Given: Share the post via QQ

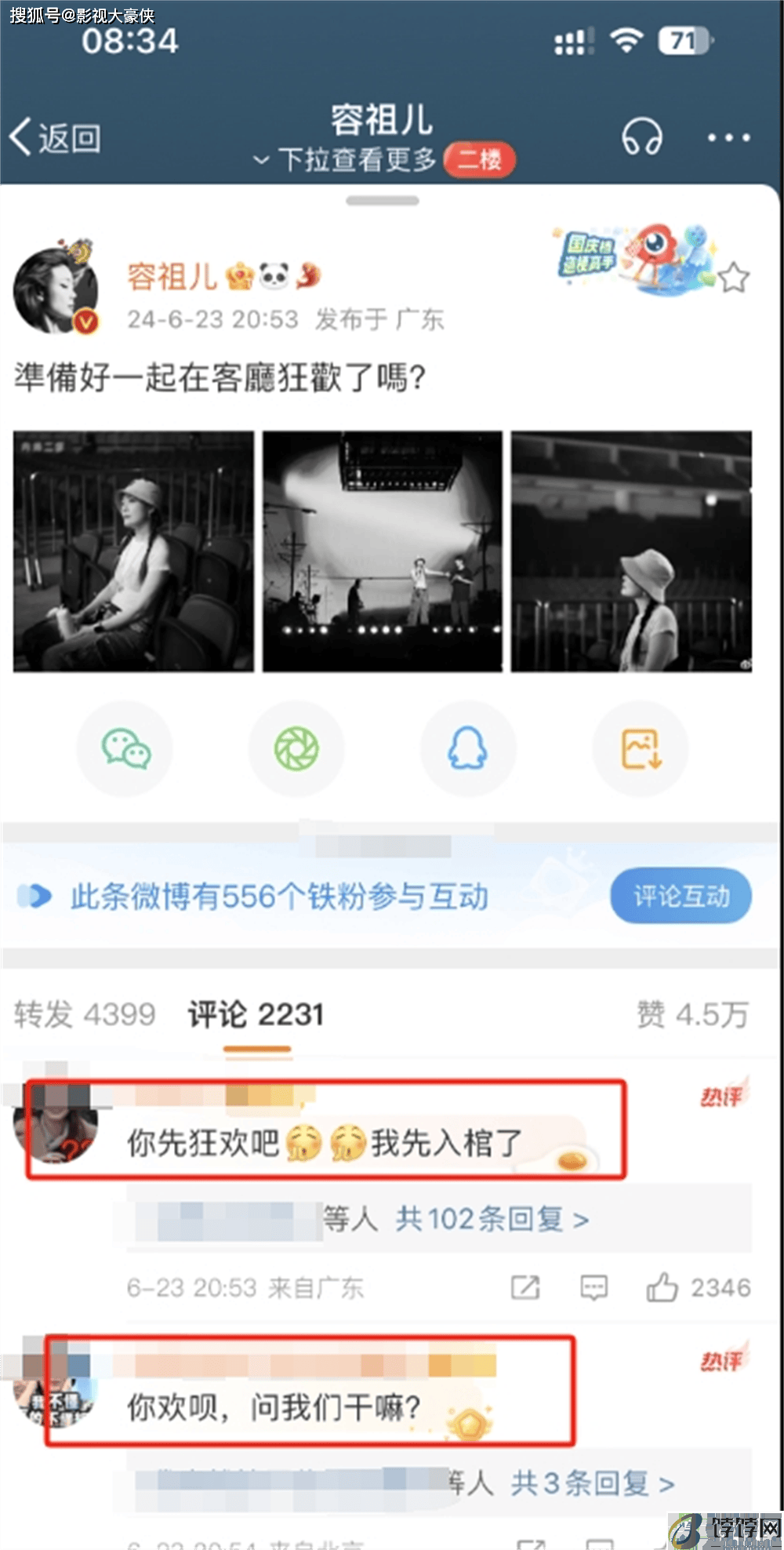Looking at the screenshot, I should pos(468,748).
